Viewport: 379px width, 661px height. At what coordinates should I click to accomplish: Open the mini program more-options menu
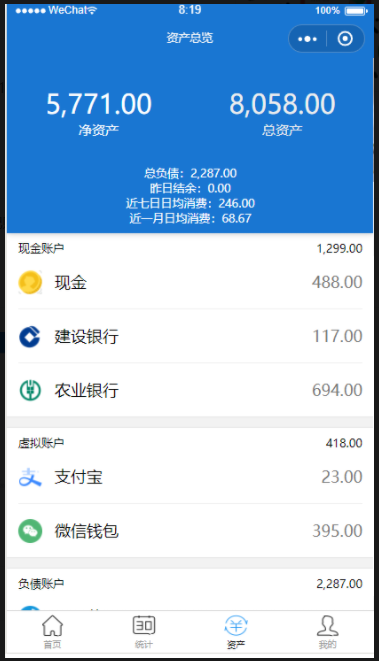307,39
